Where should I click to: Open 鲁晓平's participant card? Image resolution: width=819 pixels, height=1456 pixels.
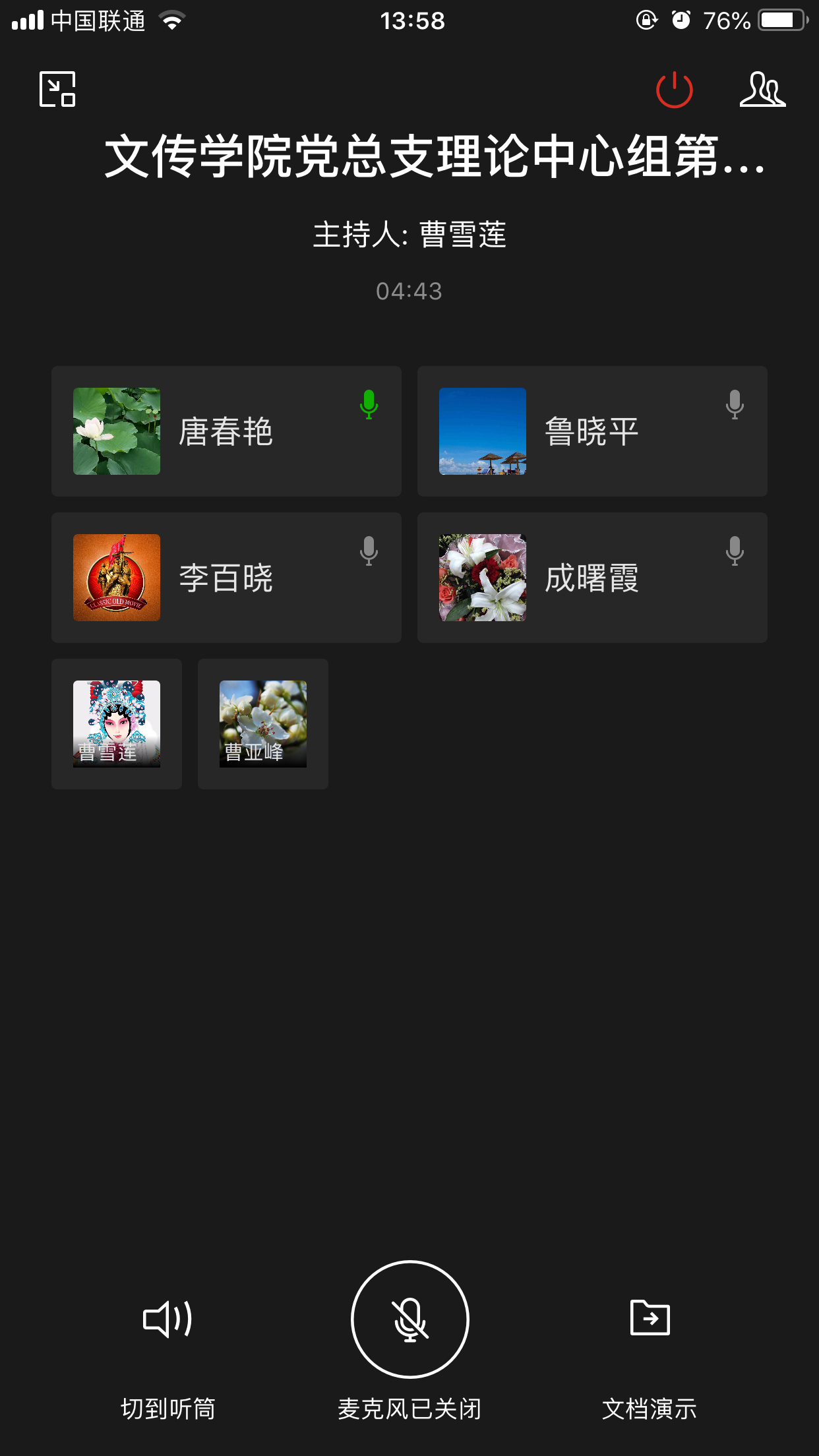point(592,431)
